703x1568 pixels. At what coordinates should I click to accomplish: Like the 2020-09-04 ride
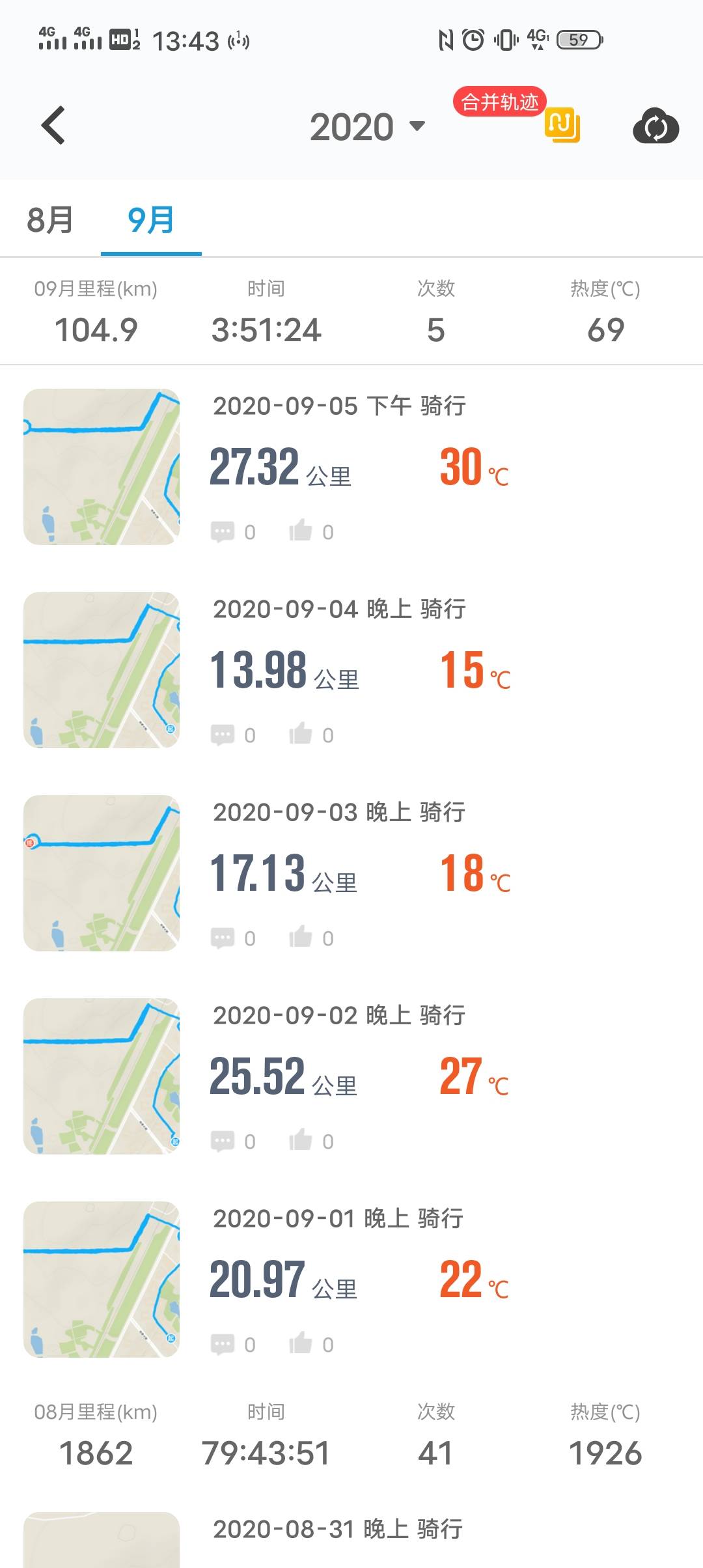[x=301, y=734]
